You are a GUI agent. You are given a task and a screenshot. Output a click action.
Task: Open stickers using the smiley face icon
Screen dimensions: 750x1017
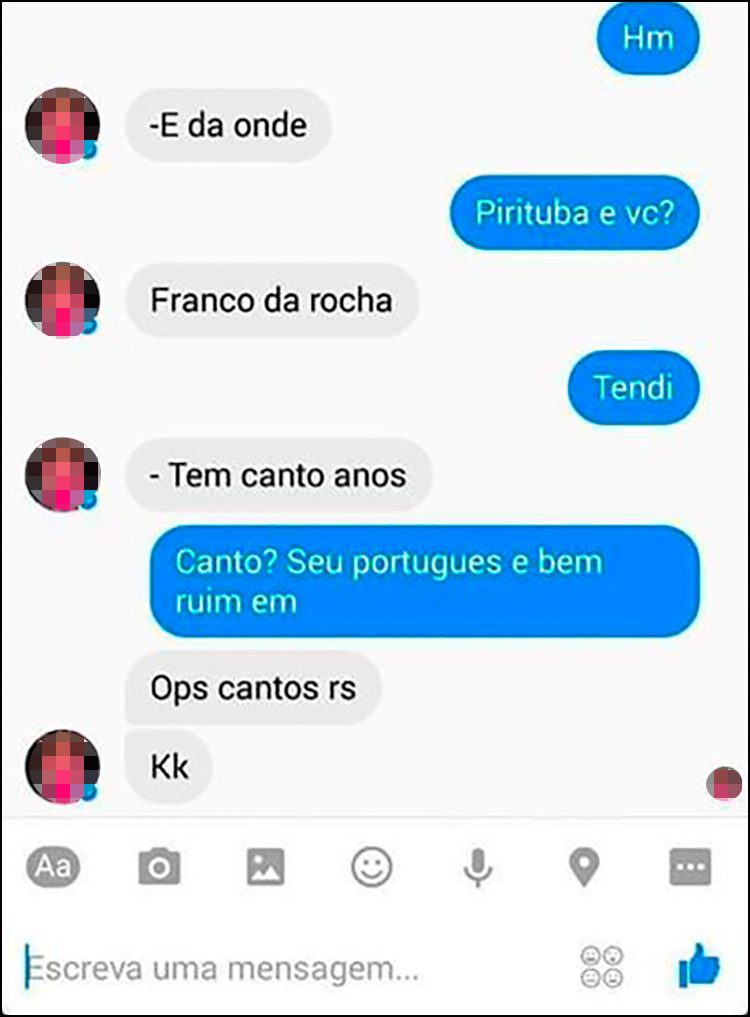click(372, 869)
